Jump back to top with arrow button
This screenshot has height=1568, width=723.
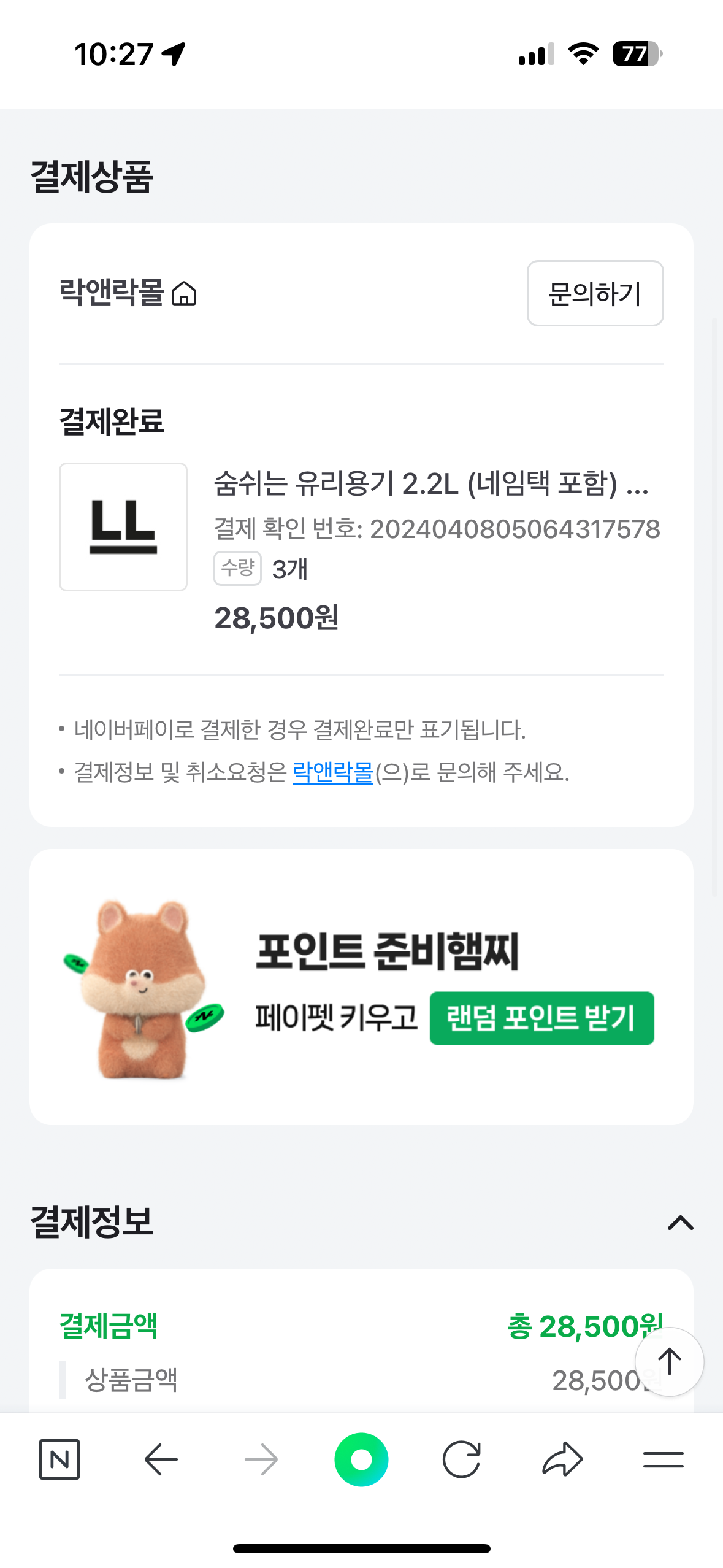click(669, 1361)
